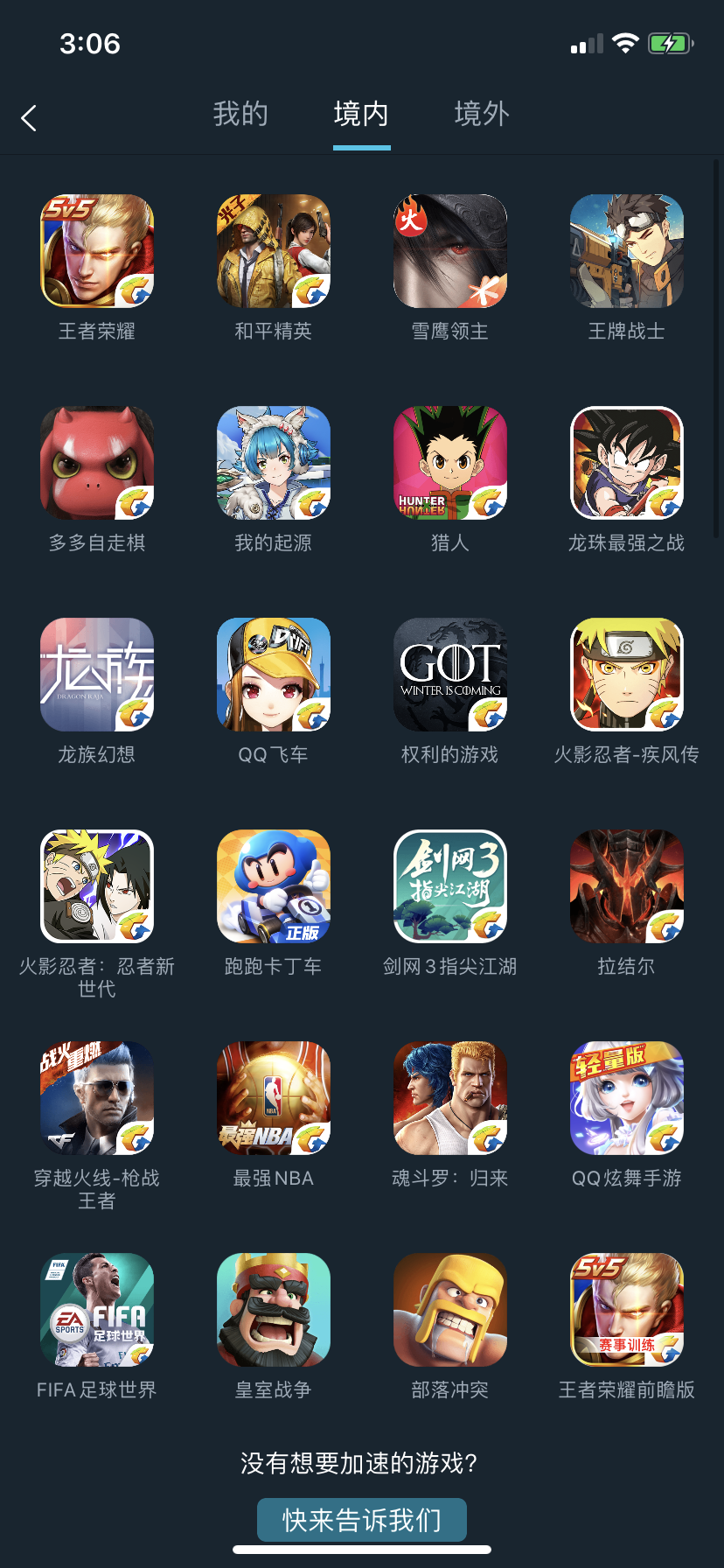Open 皇室战争 game
This screenshot has height=1568, width=724.
pyautogui.click(x=274, y=1310)
